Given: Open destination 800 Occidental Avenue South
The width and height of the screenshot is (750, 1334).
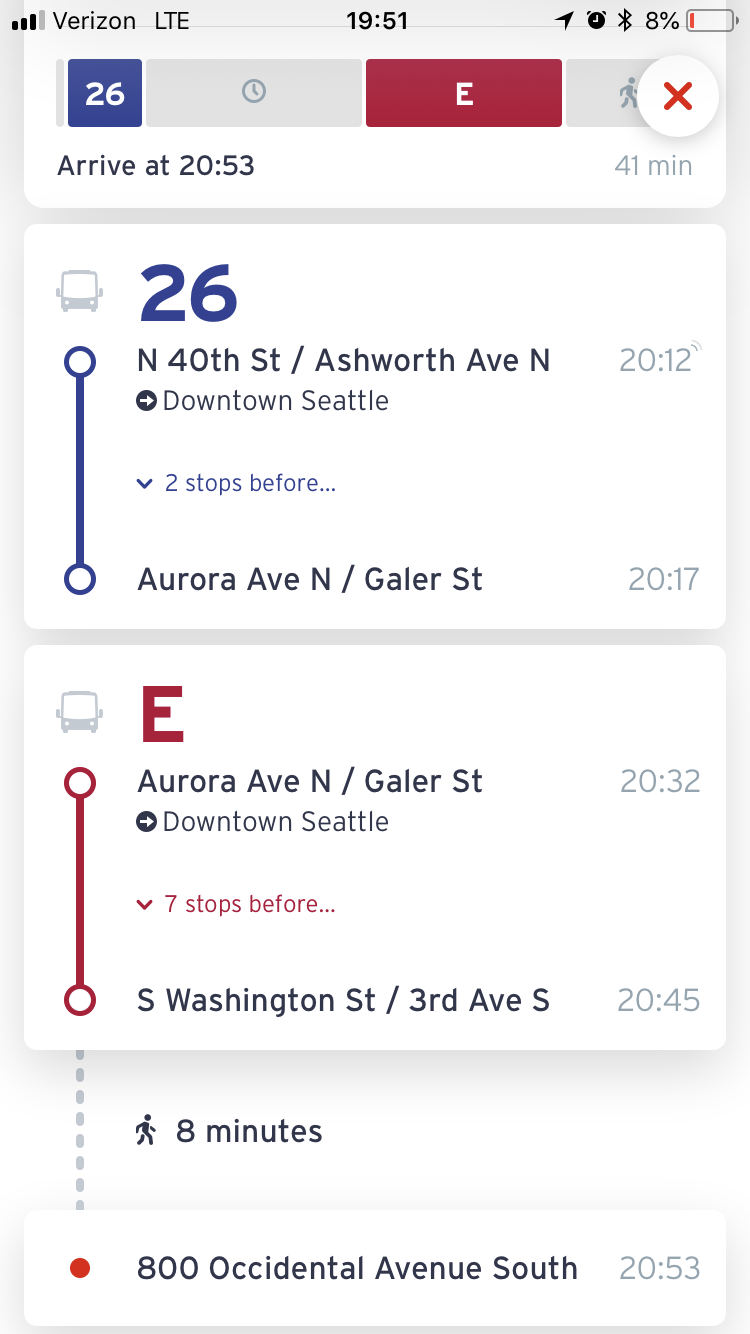Looking at the screenshot, I should pyautogui.click(x=357, y=1268).
